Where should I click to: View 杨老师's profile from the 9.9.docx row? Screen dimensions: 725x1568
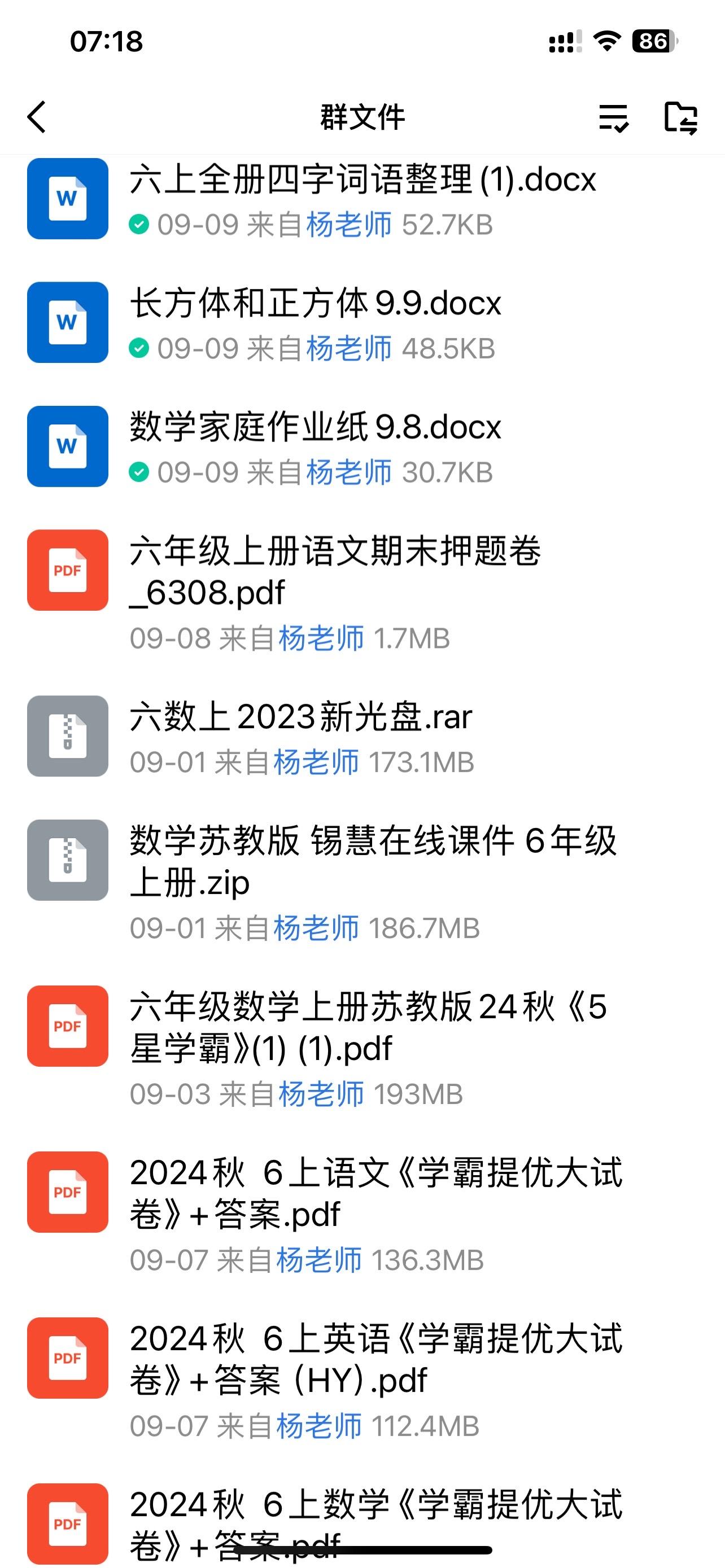(x=349, y=349)
